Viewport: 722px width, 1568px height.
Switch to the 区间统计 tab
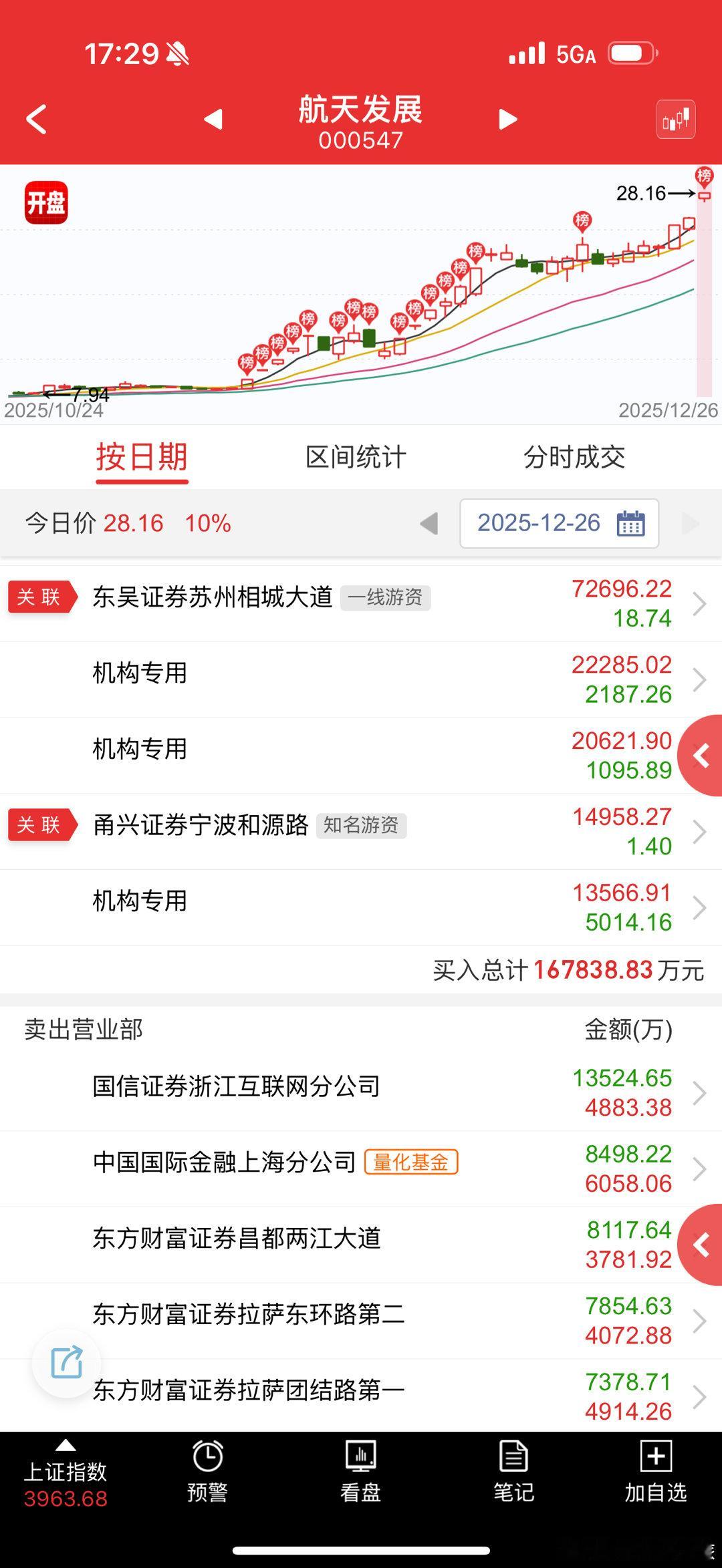[x=356, y=458]
